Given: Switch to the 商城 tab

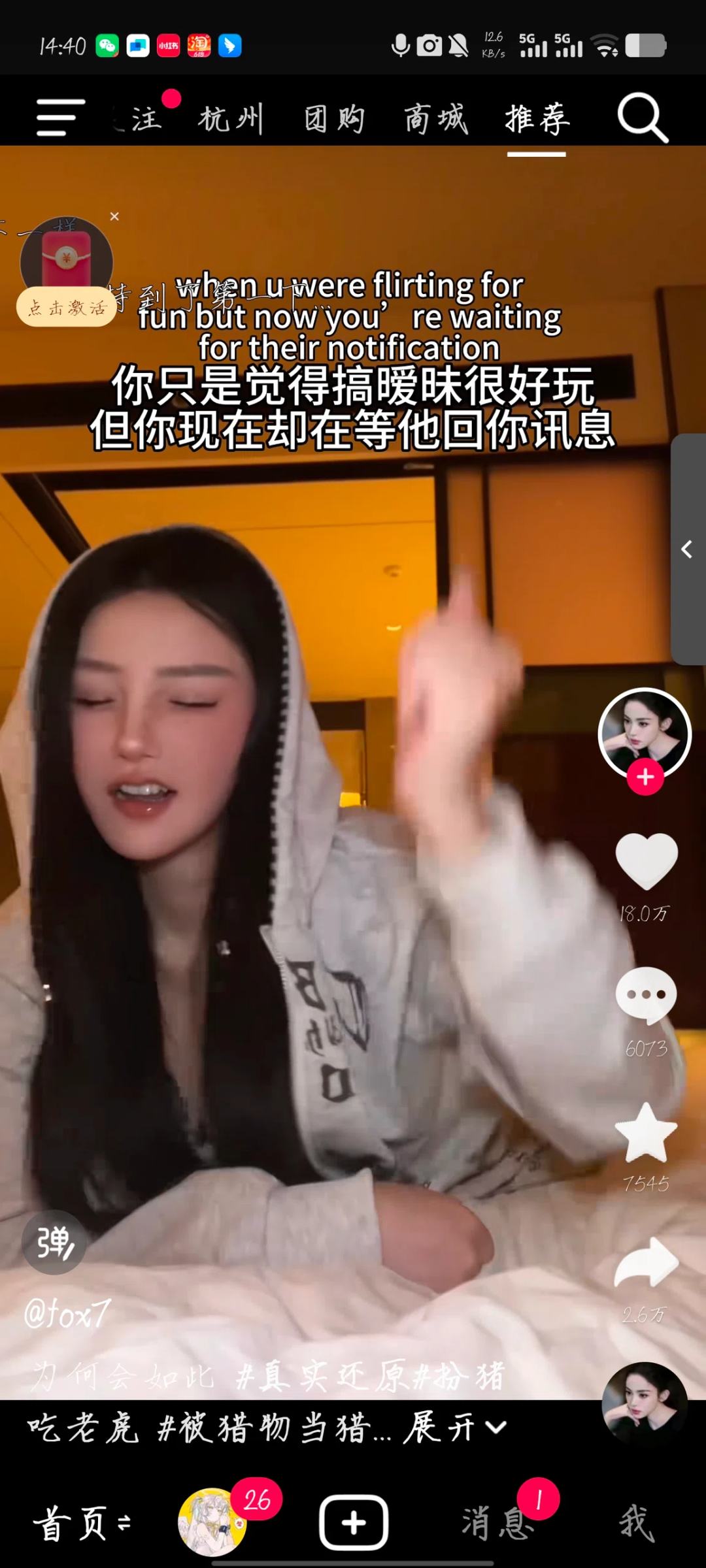Looking at the screenshot, I should pos(436,119).
